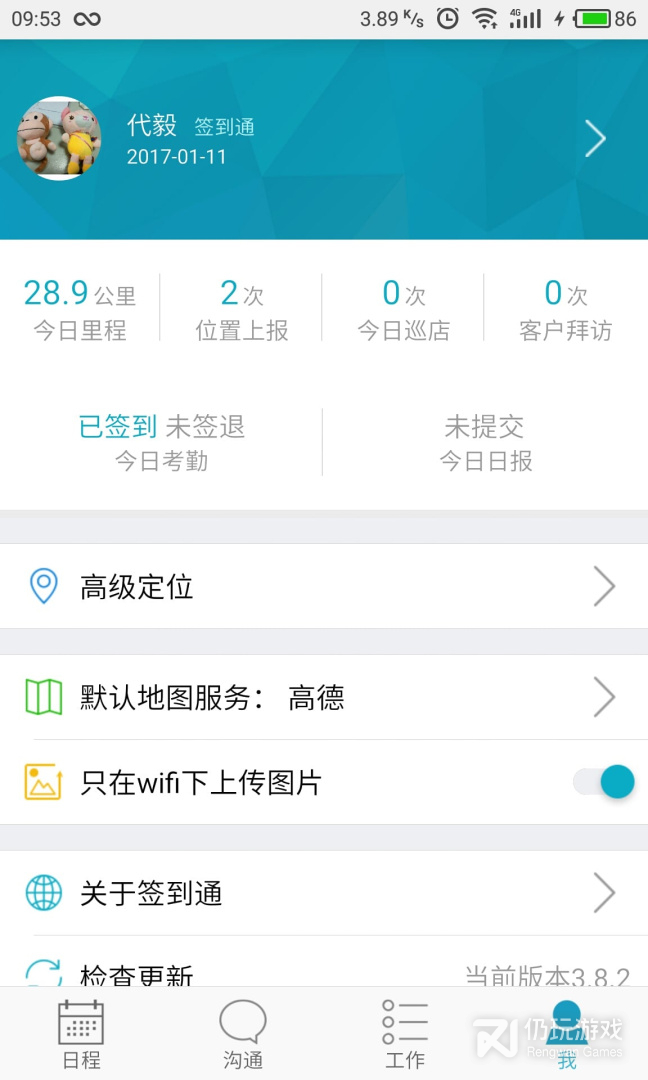
Task: Switch to the 沟通 tab
Action: pos(243,1035)
